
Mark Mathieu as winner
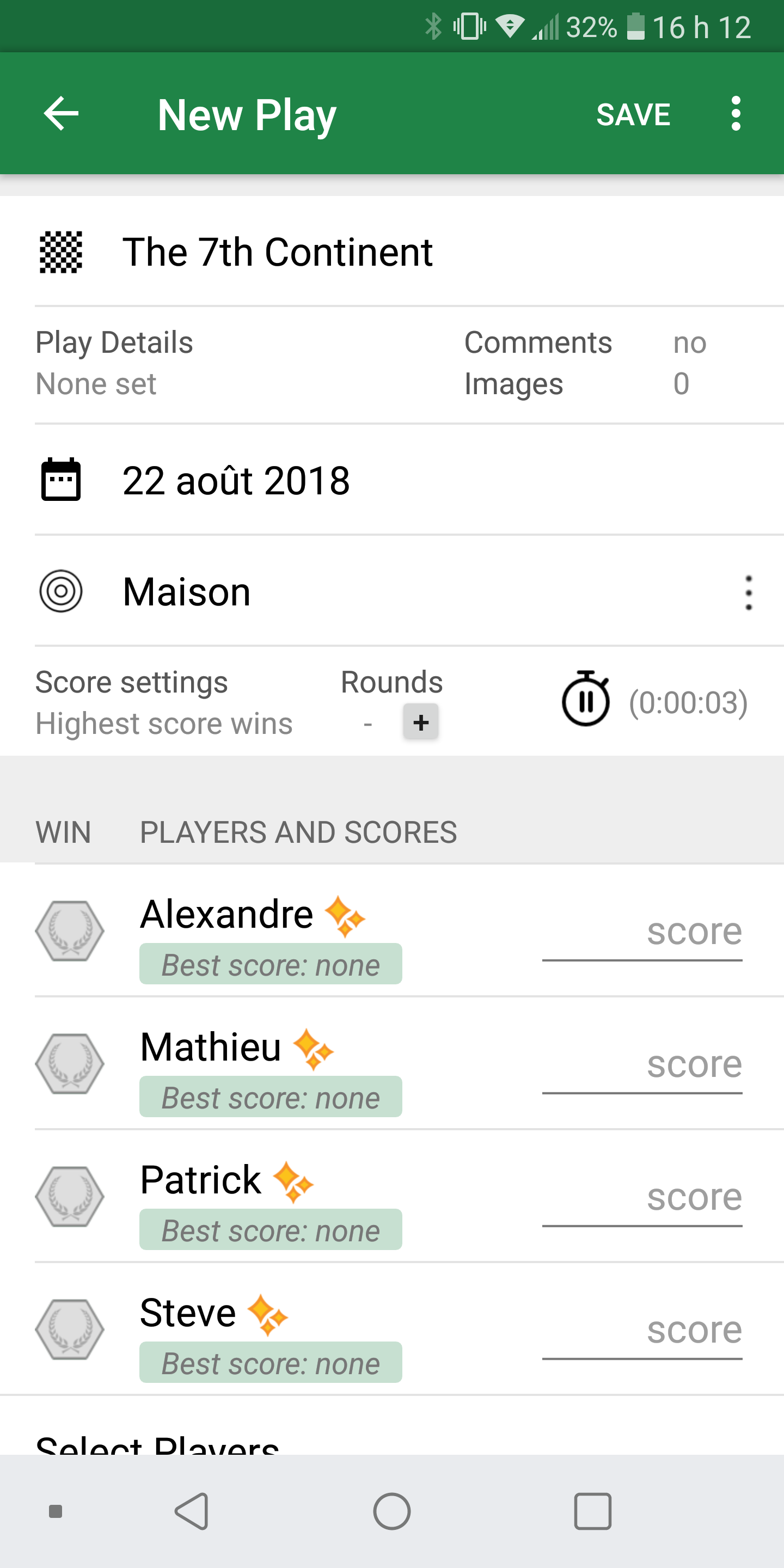tap(70, 1063)
